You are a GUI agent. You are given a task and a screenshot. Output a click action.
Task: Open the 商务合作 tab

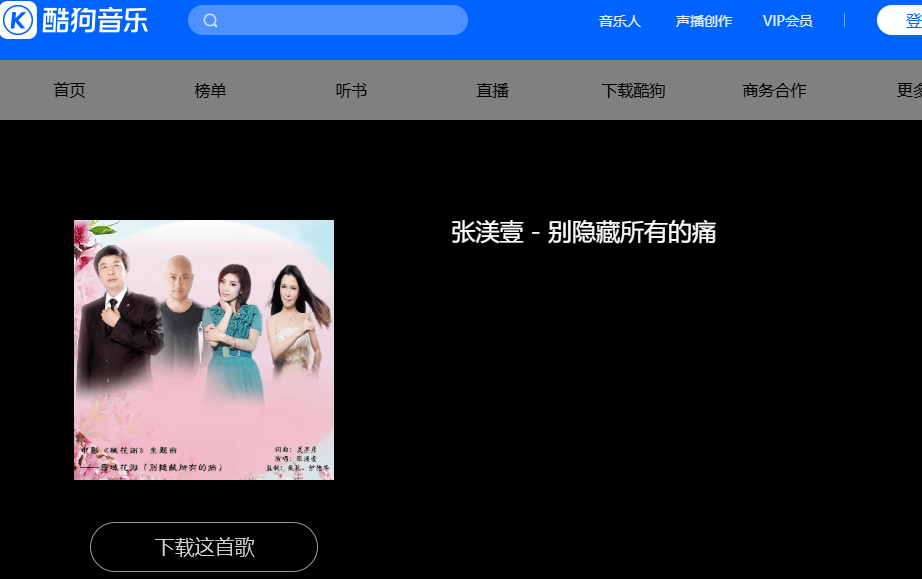pyautogui.click(x=774, y=90)
